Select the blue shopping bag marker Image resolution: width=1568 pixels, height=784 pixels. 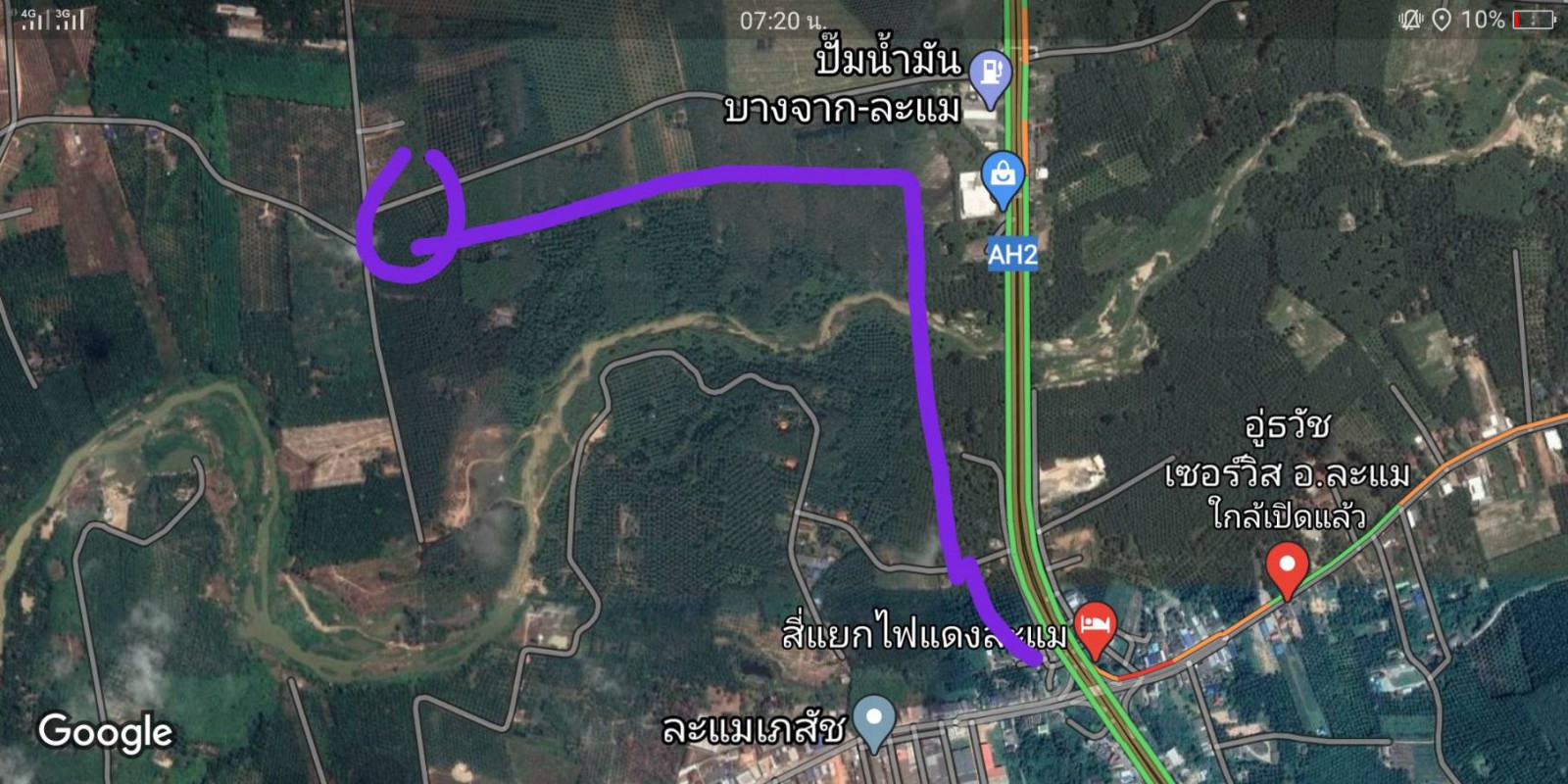[1003, 176]
